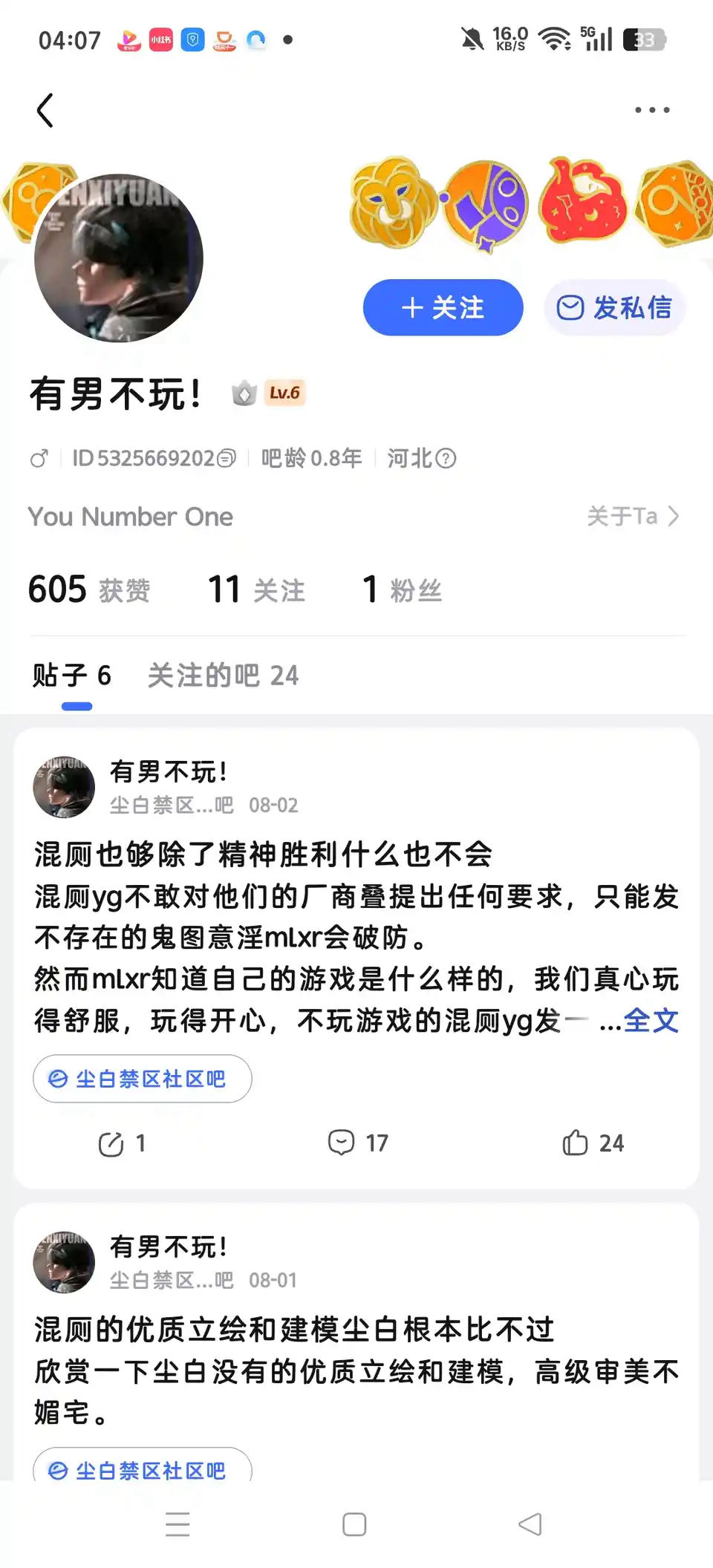Switch to the 关注的吧 24 tab
The image size is (713, 1568).
(x=223, y=676)
